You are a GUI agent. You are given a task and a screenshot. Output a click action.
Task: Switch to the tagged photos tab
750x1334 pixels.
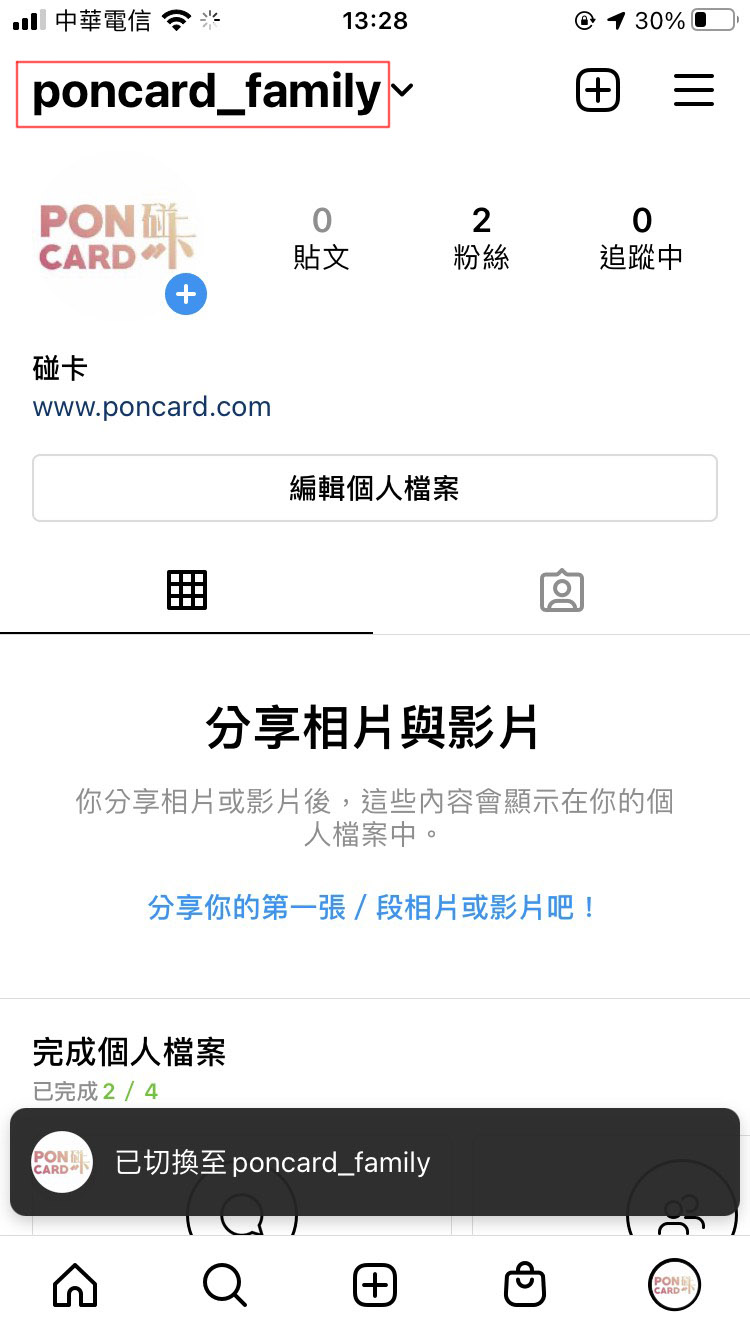[562, 591]
